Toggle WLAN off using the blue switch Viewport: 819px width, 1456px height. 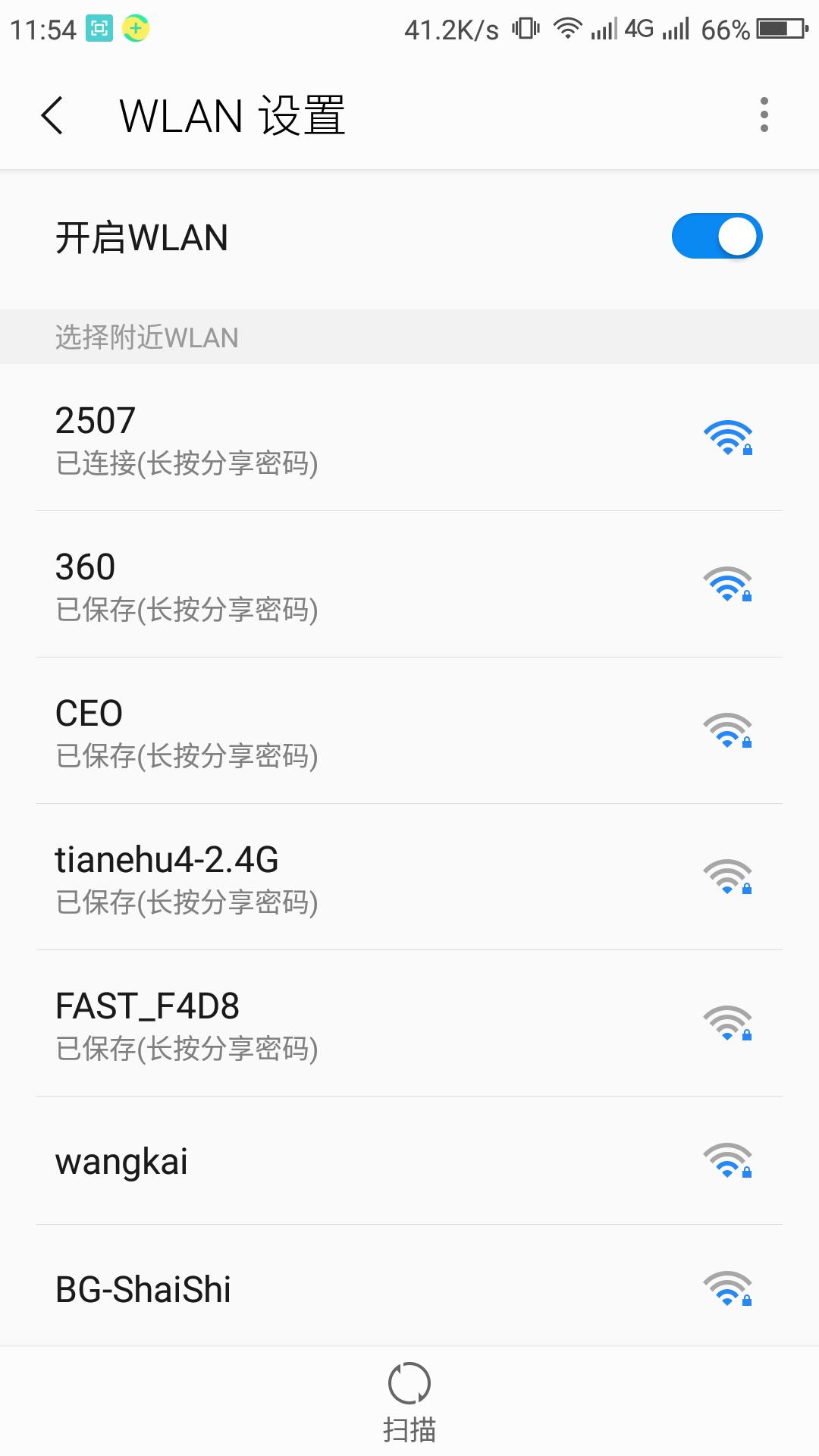pyautogui.click(x=715, y=237)
